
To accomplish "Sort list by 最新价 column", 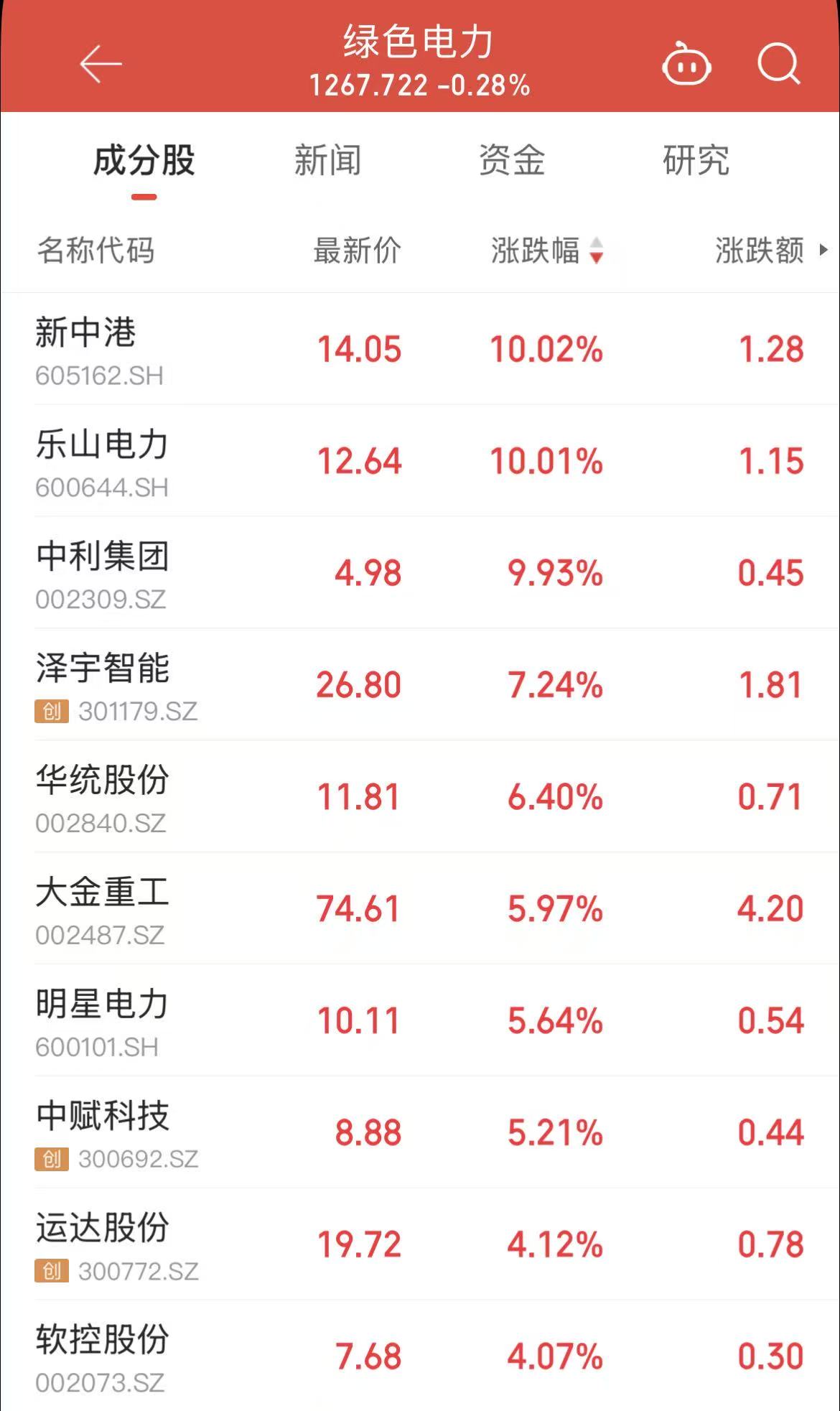I will point(357,251).
